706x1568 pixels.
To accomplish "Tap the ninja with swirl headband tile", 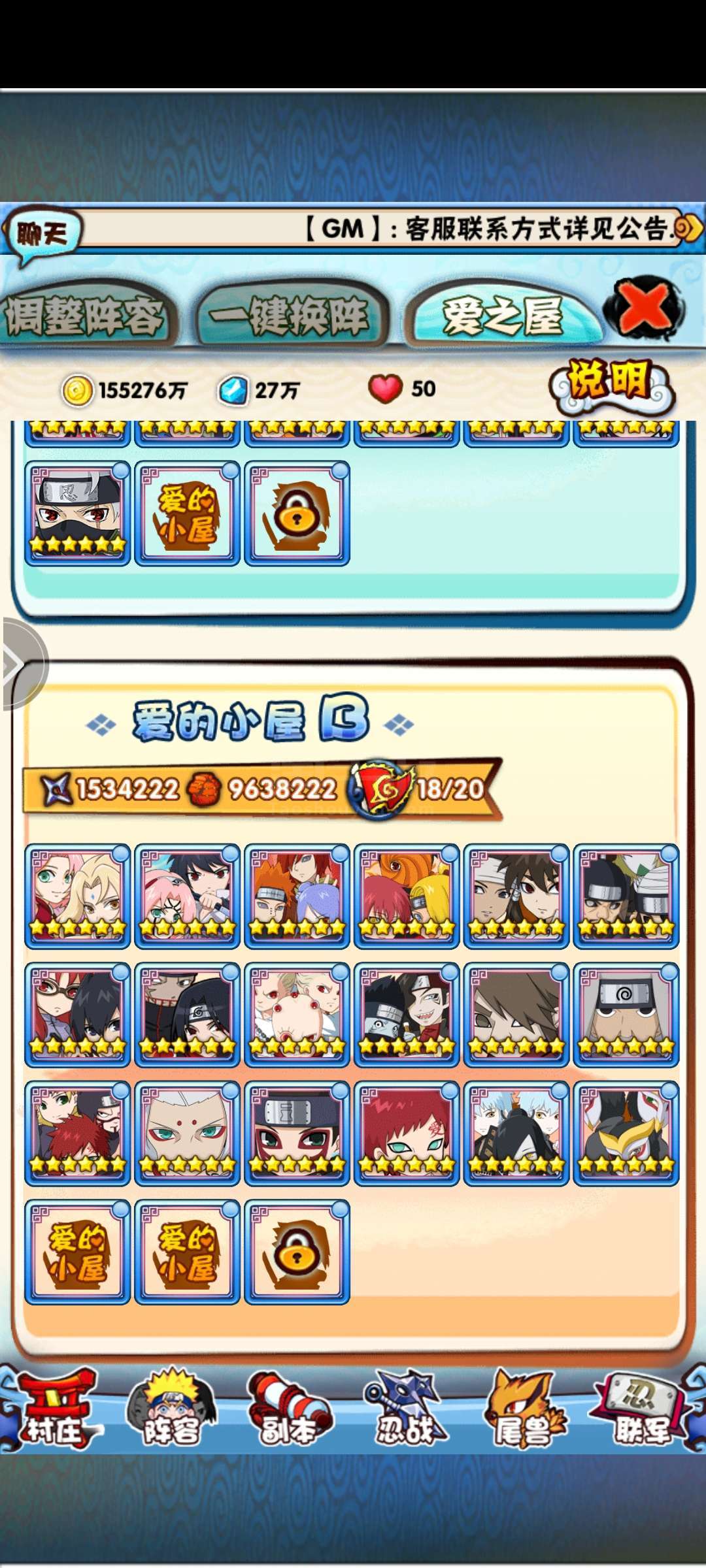I will click(626, 1015).
